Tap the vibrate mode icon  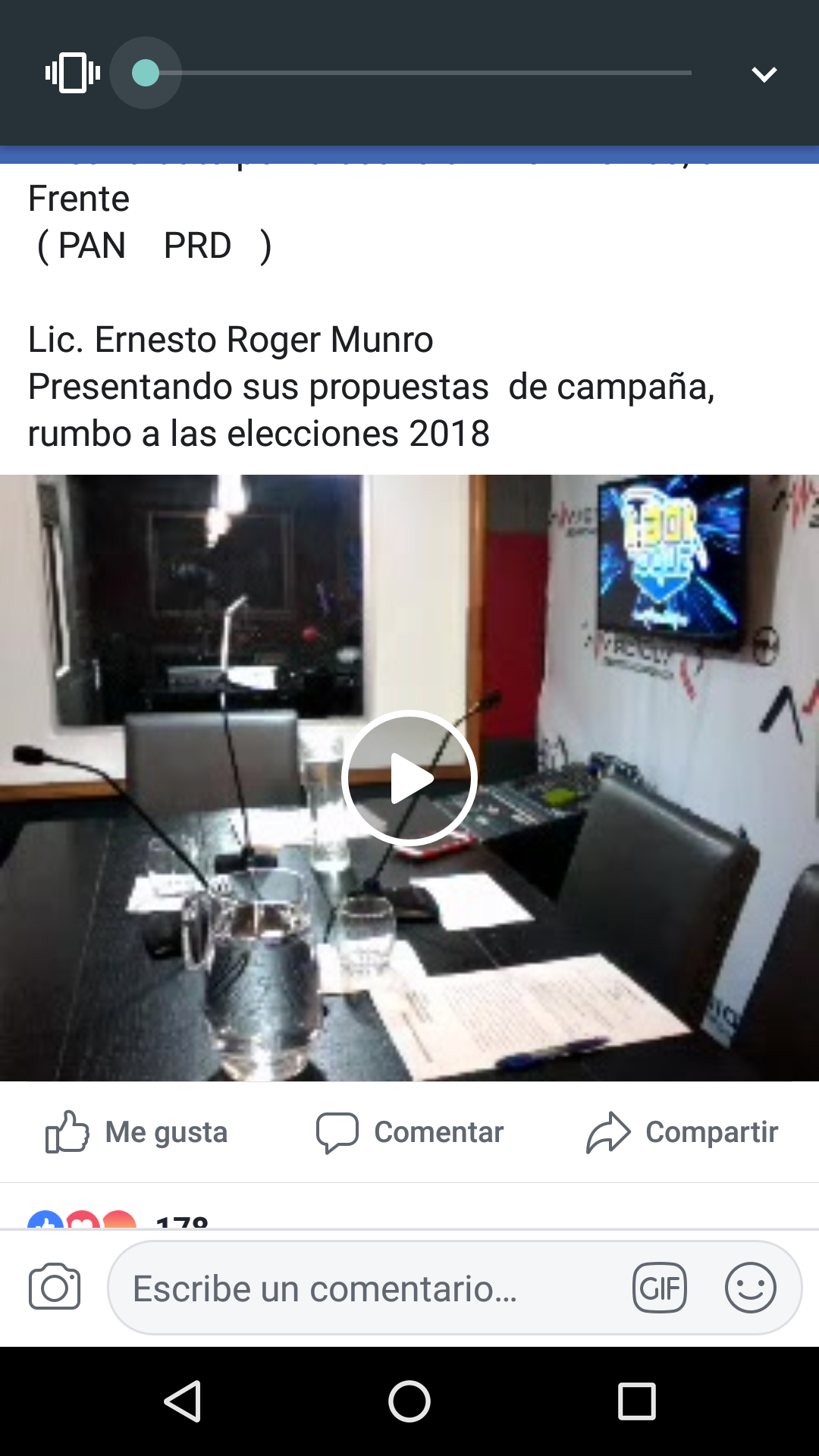pyautogui.click(x=73, y=73)
